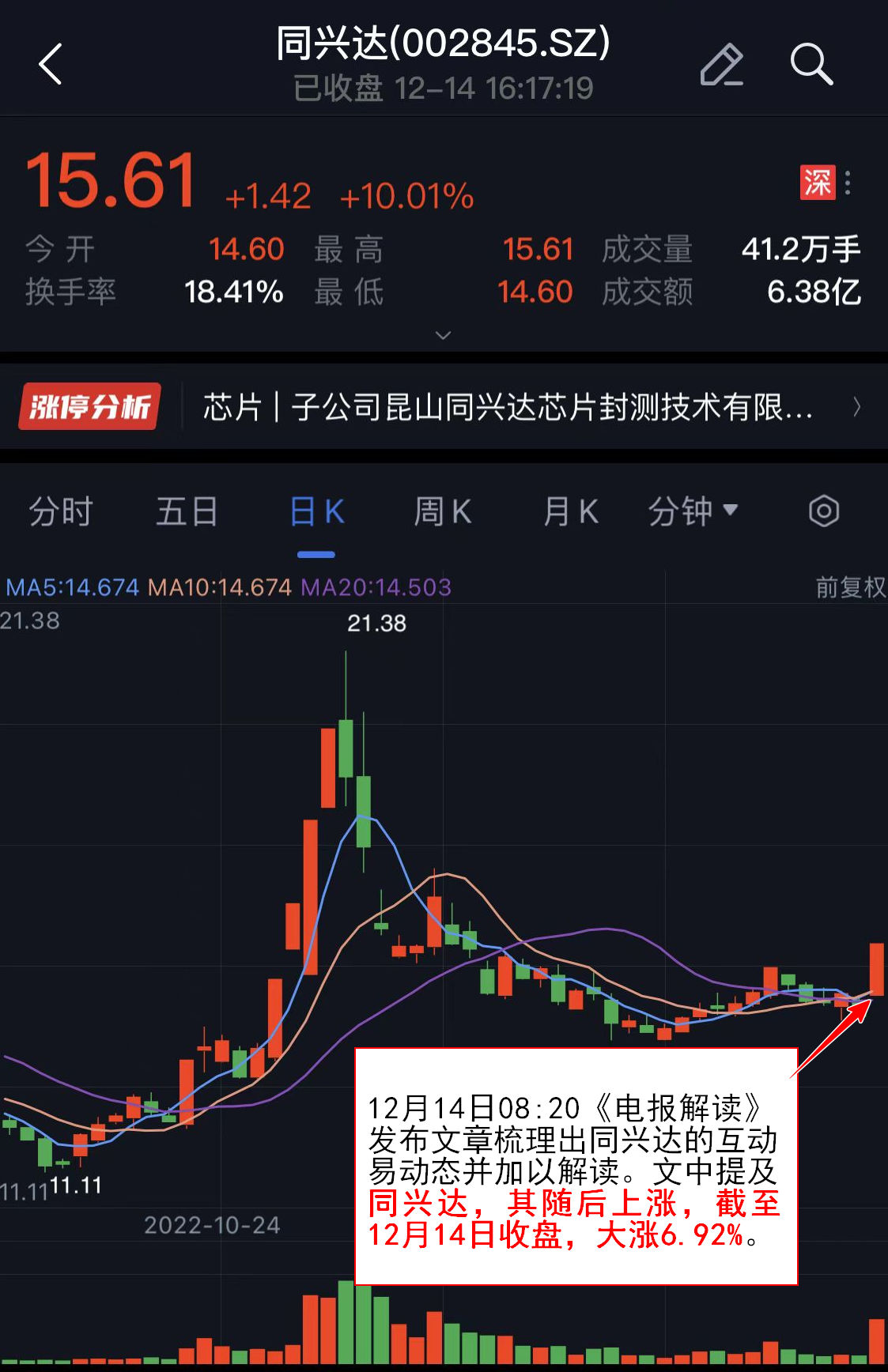Image resolution: width=888 pixels, height=1372 pixels.
Task: Switch to the 五日 chart
Action: click(x=187, y=511)
